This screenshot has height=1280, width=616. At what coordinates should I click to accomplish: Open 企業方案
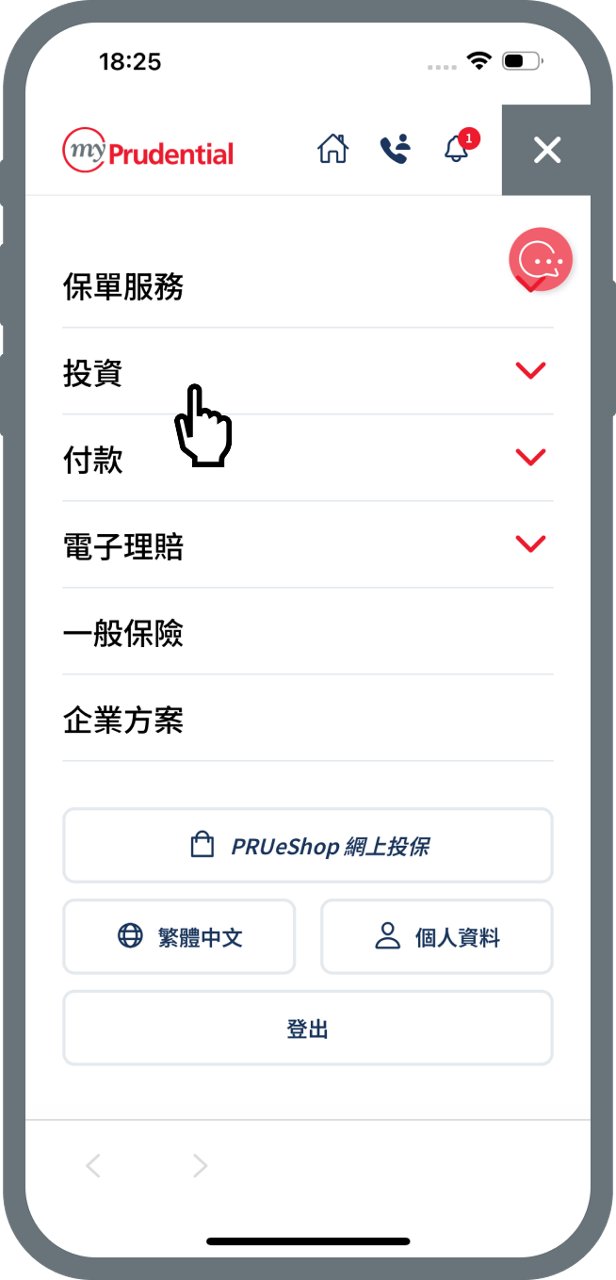pyautogui.click(x=308, y=719)
